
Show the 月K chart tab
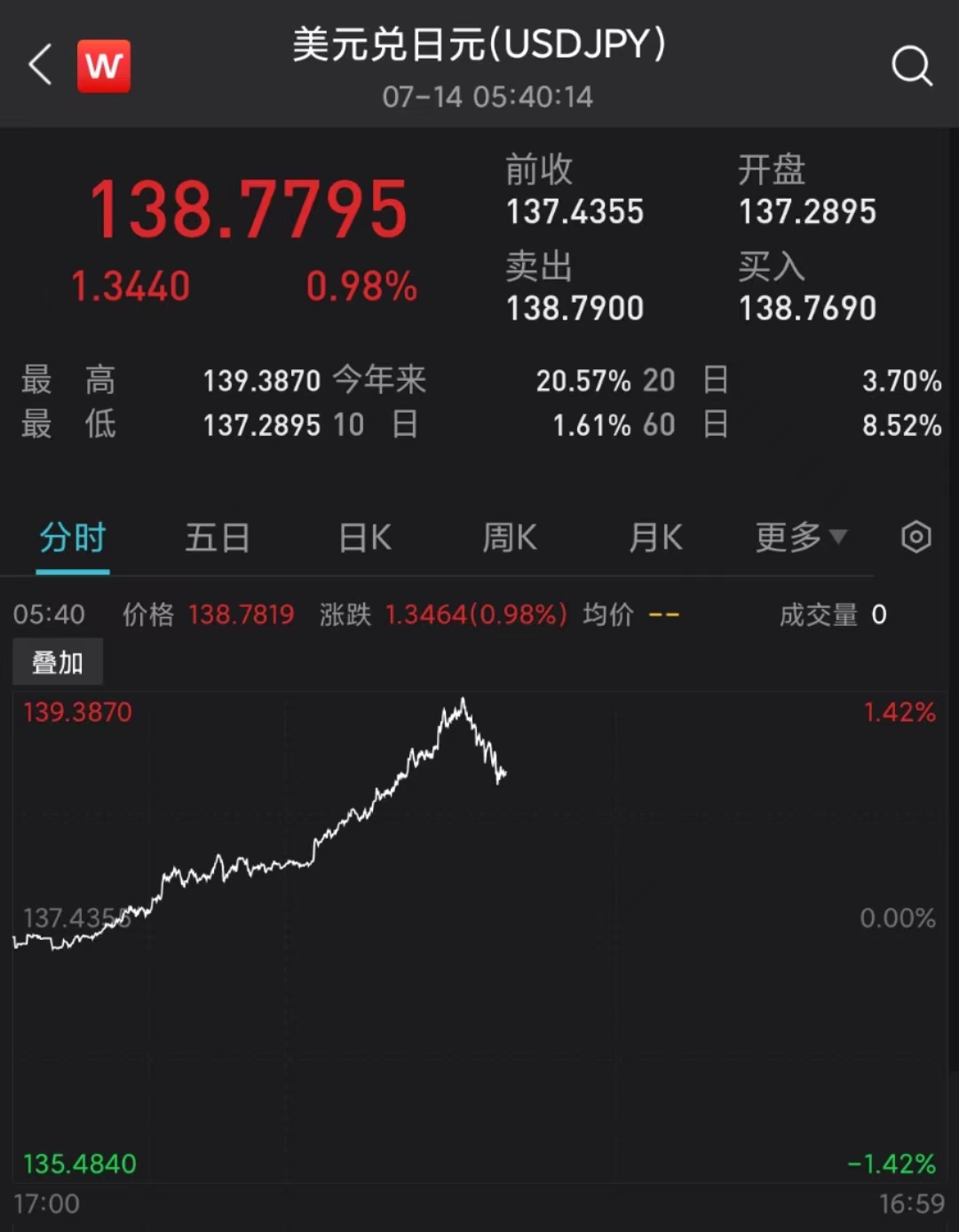(x=655, y=538)
